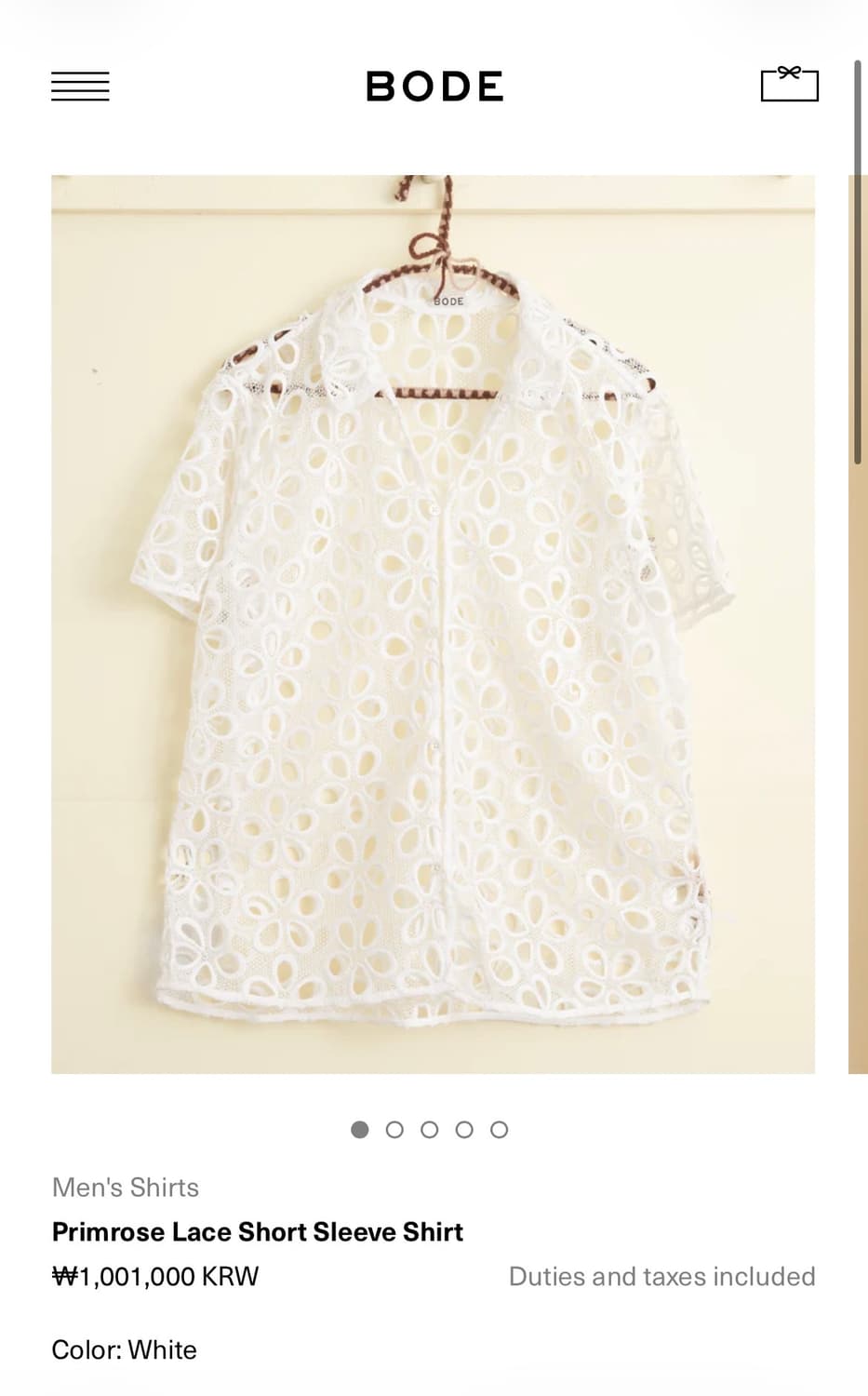This screenshot has height=1396, width=868.
Task: Jump to the fourth image dot
Action: [464, 1130]
